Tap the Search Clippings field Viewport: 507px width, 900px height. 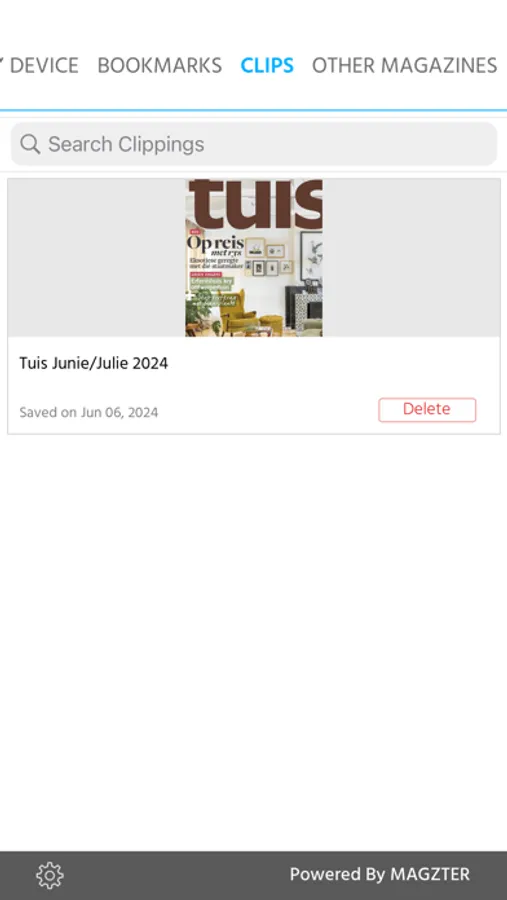(x=254, y=144)
